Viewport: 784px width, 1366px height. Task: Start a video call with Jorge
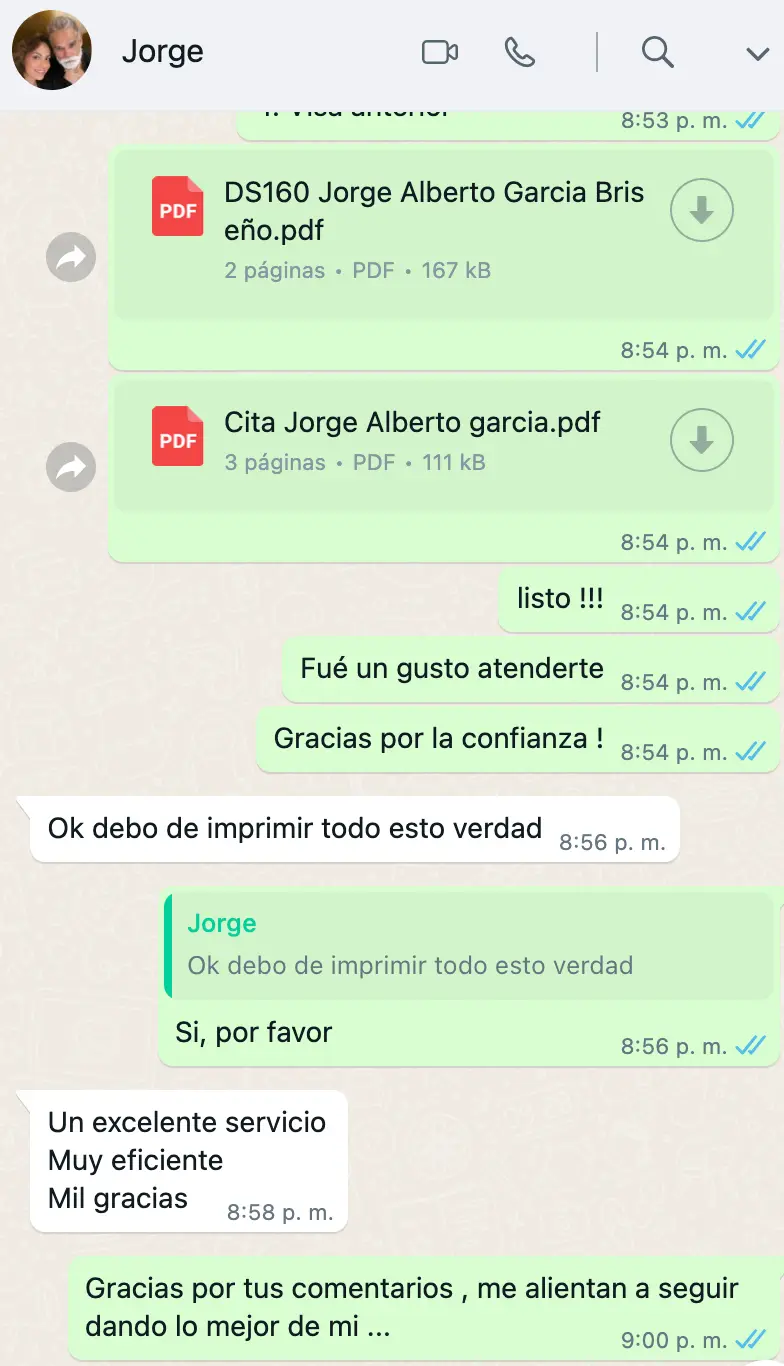coord(440,52)
